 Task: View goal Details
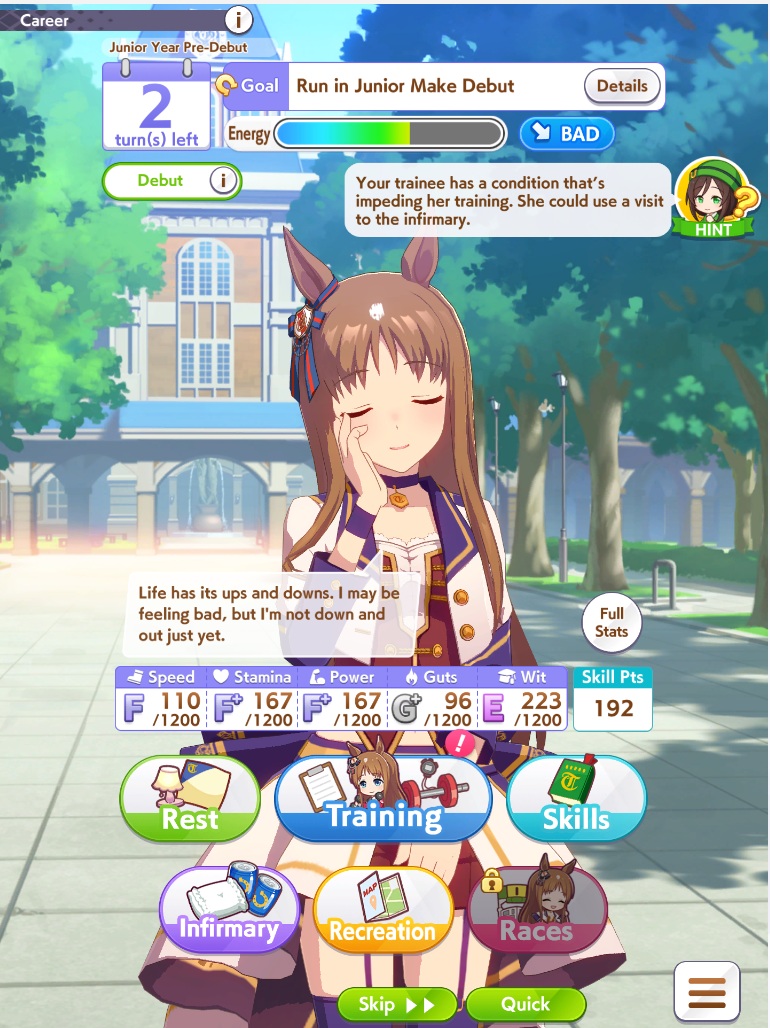(x=622, y=86)
